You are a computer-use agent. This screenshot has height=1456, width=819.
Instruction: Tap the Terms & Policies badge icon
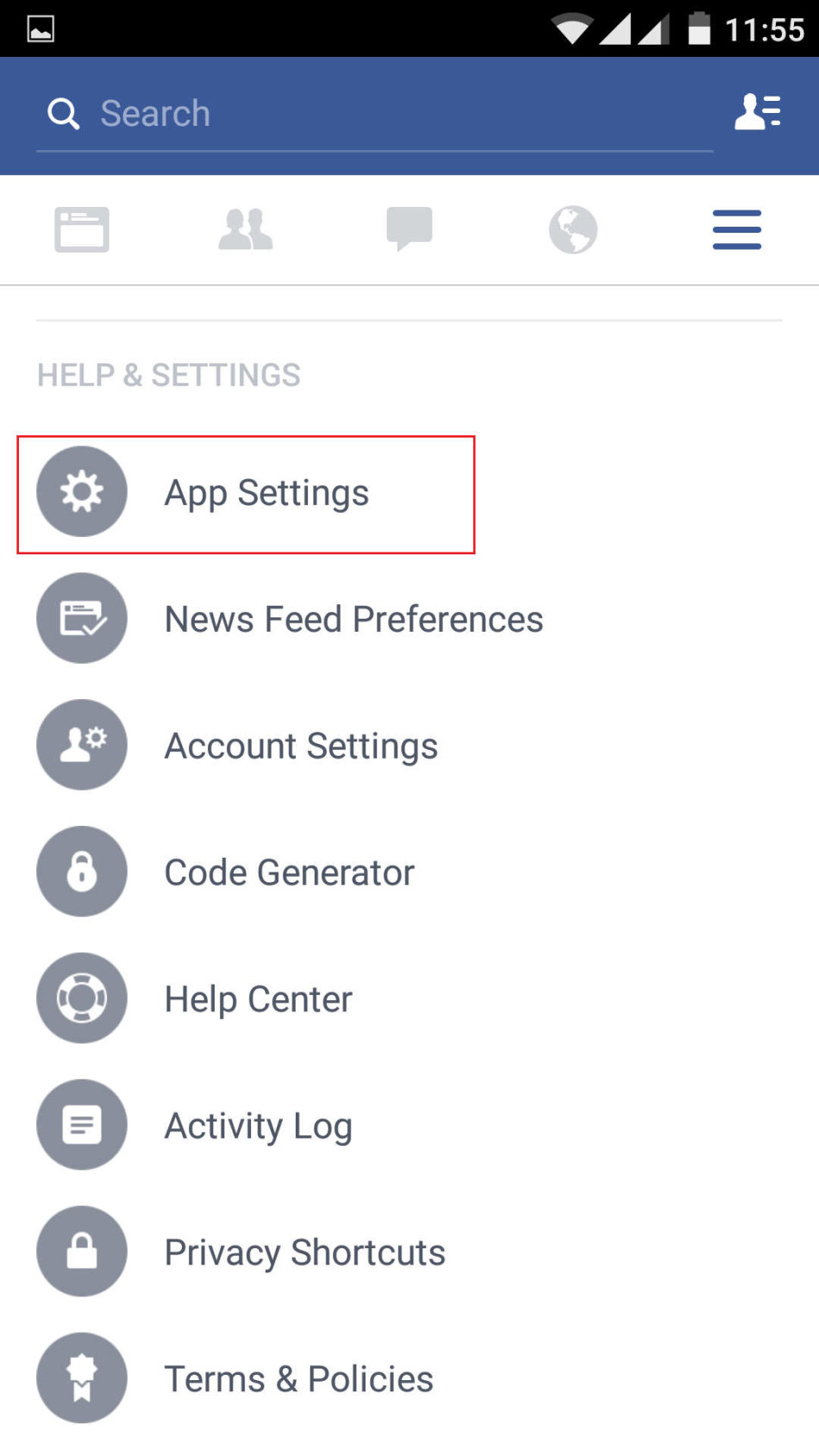81,1378
